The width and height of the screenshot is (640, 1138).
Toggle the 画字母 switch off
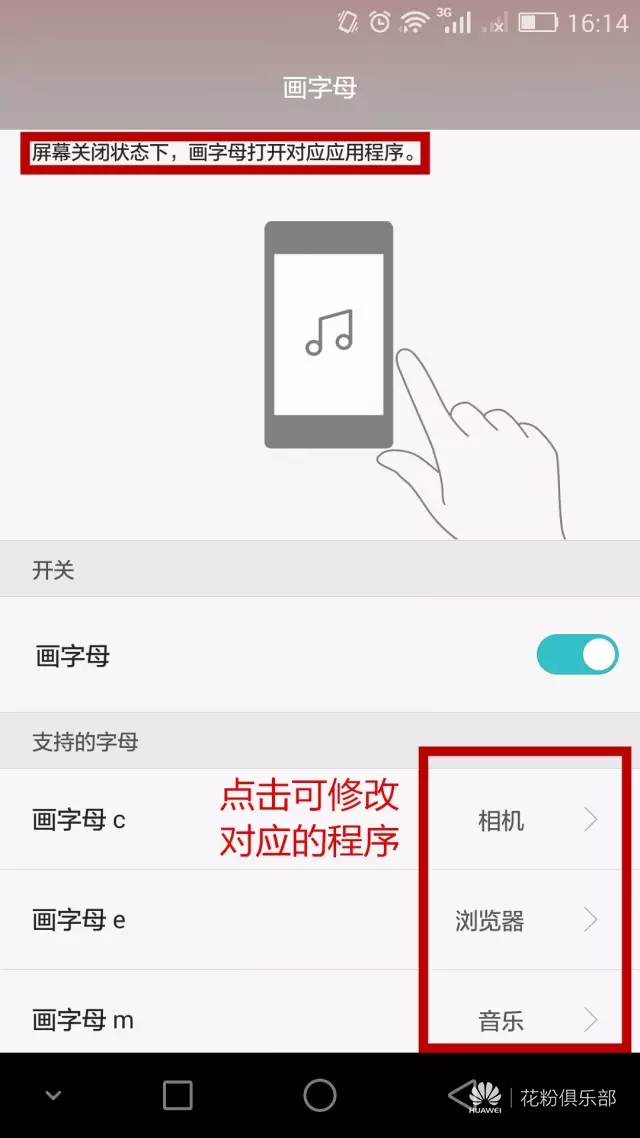coord(577,655)
